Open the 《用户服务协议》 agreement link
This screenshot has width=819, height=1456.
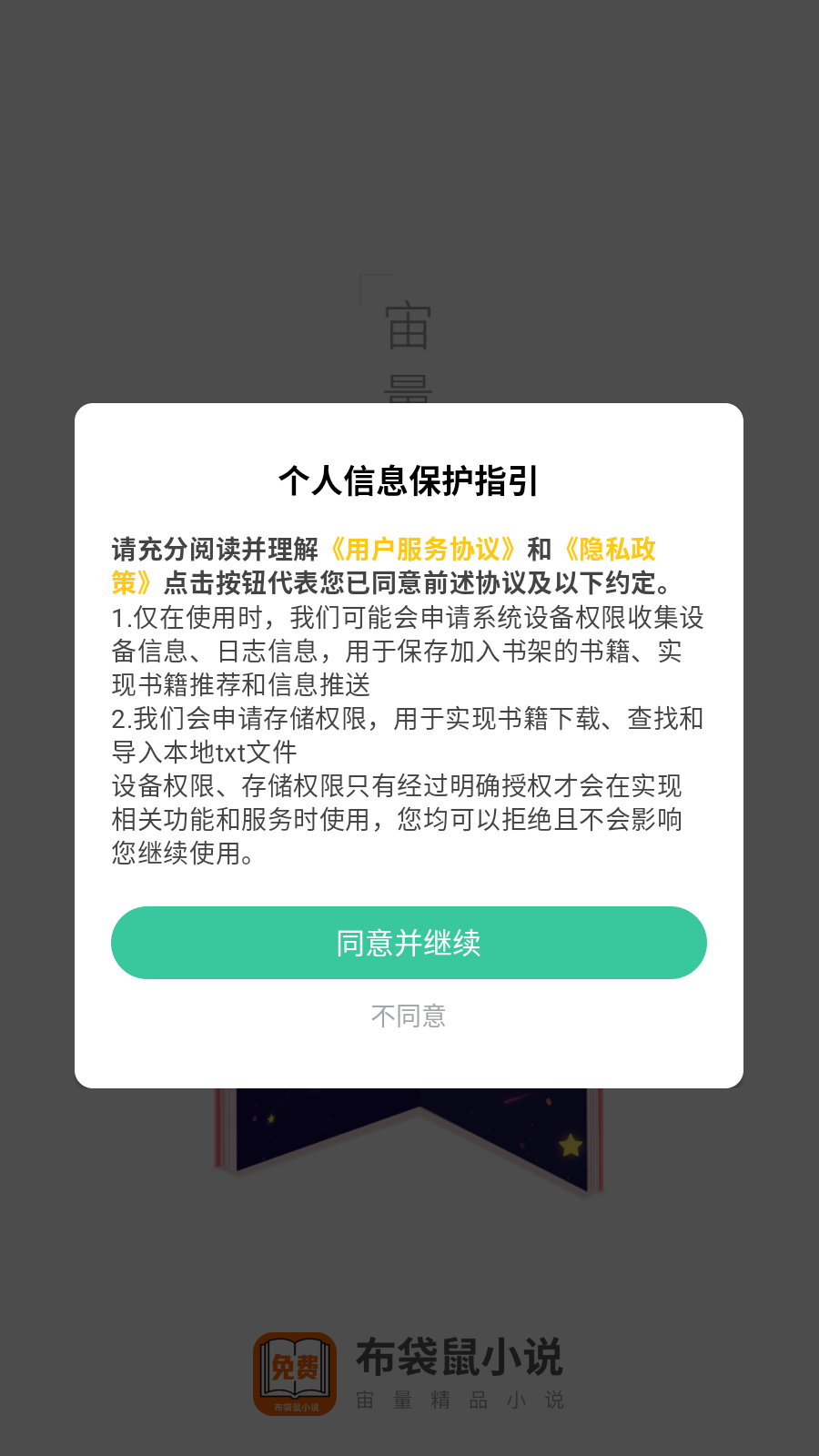423,547
